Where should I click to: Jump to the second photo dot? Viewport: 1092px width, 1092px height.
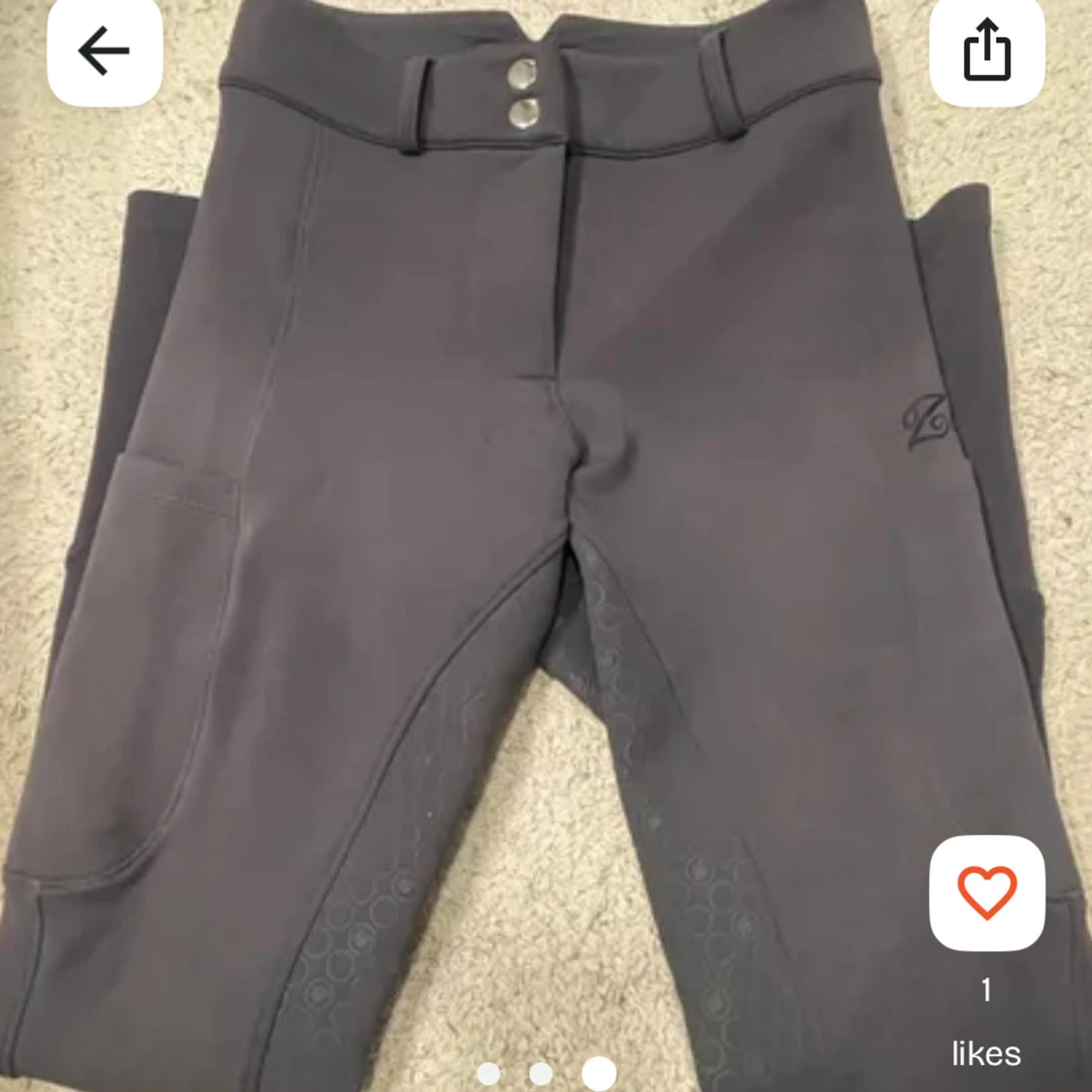click(541, 1073)
